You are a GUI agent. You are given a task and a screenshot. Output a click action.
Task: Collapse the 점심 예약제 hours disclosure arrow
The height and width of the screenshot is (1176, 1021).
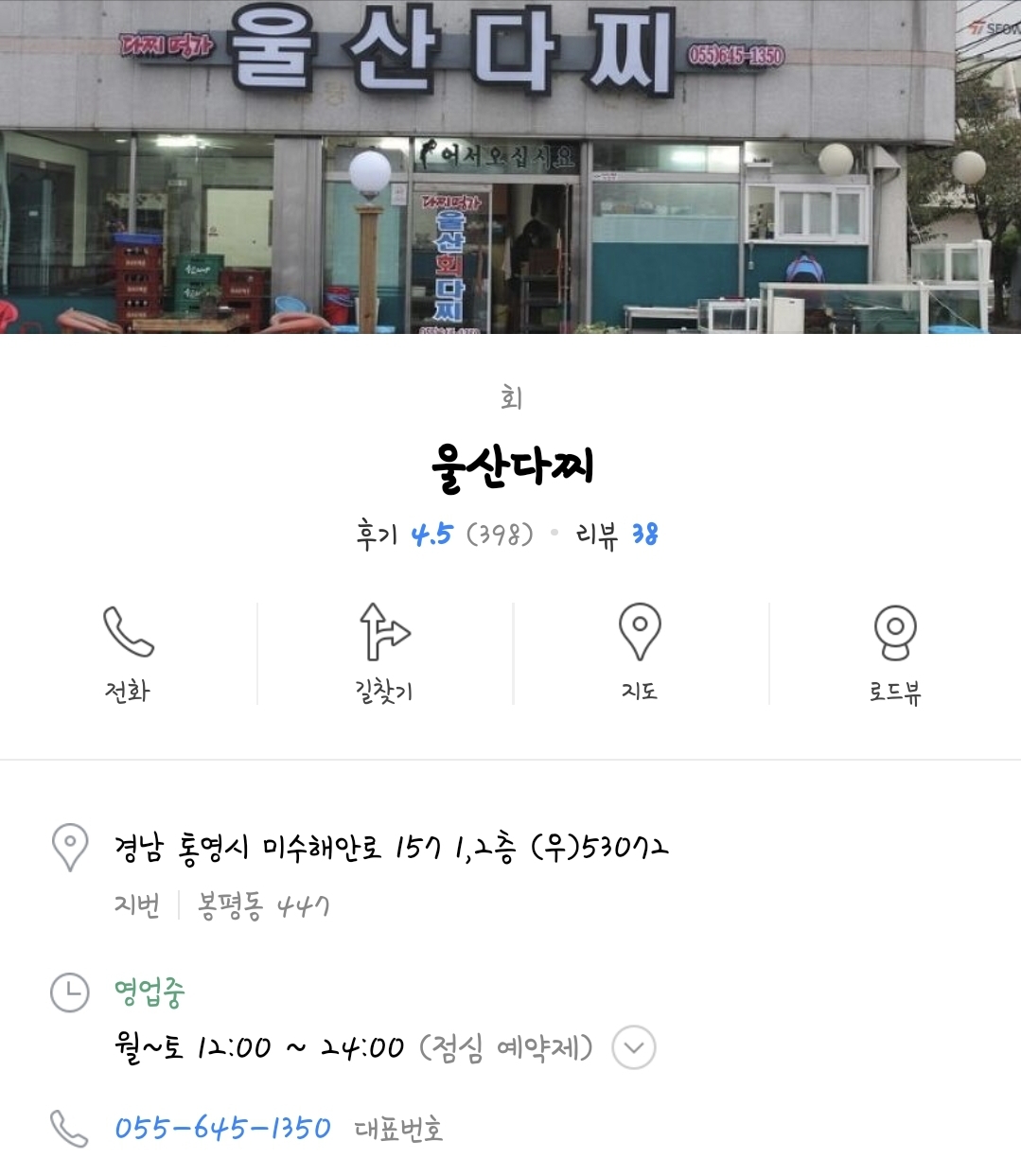coord(632,1046)
